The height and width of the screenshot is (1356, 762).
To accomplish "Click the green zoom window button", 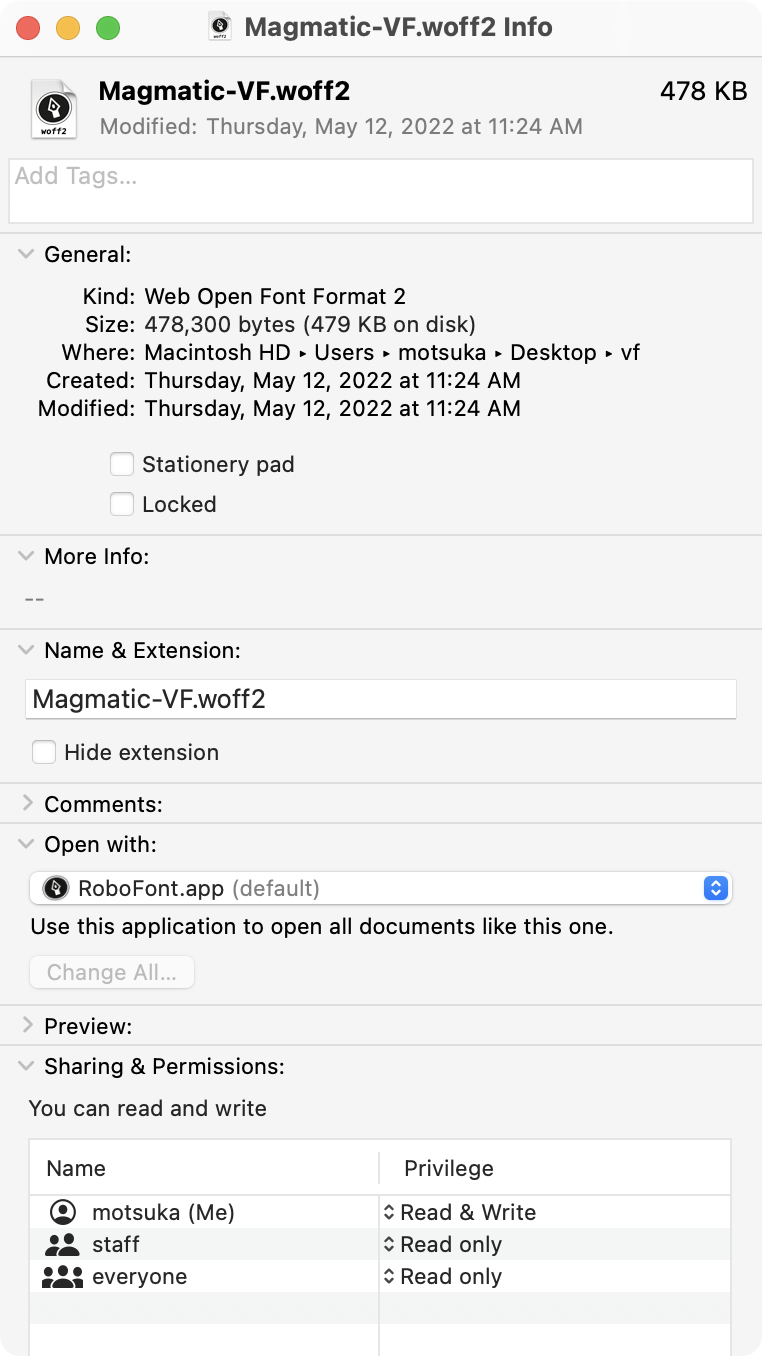I will (x=108, y=28).
